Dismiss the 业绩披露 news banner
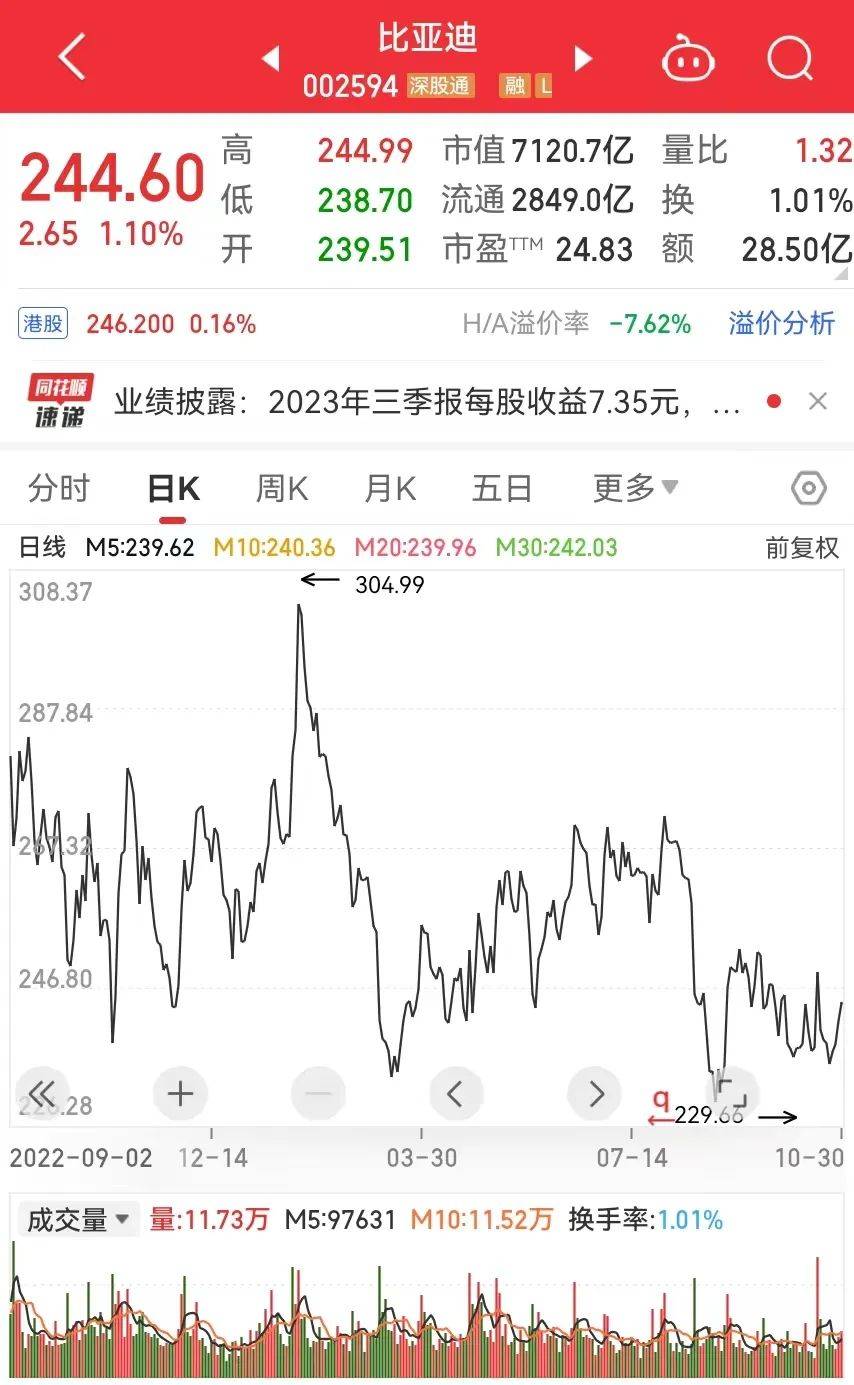Screen dimensions: 854x1385 click(817, 402)
